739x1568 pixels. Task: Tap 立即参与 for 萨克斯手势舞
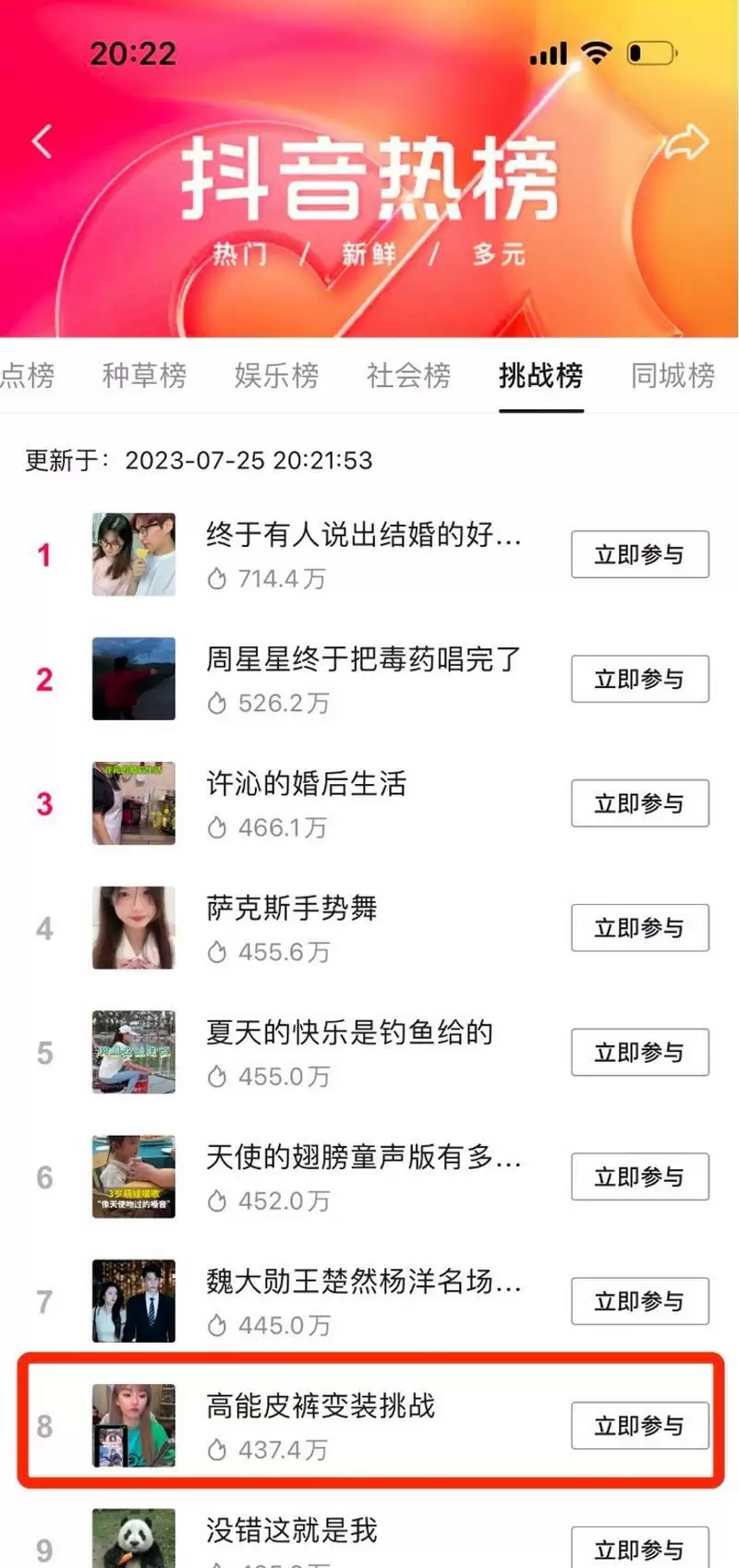pyautogui.click(x=639, y=928)
